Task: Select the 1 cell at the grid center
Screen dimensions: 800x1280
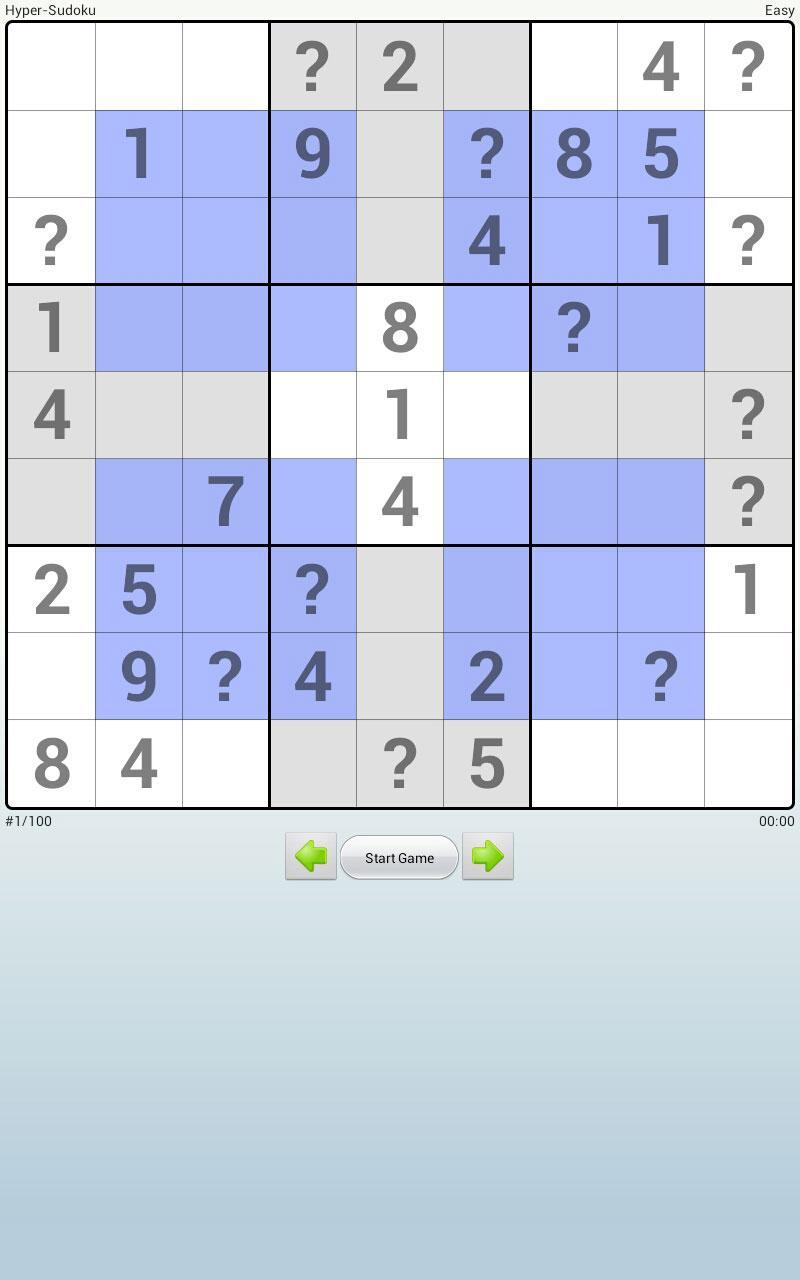Action: [400, 414]
